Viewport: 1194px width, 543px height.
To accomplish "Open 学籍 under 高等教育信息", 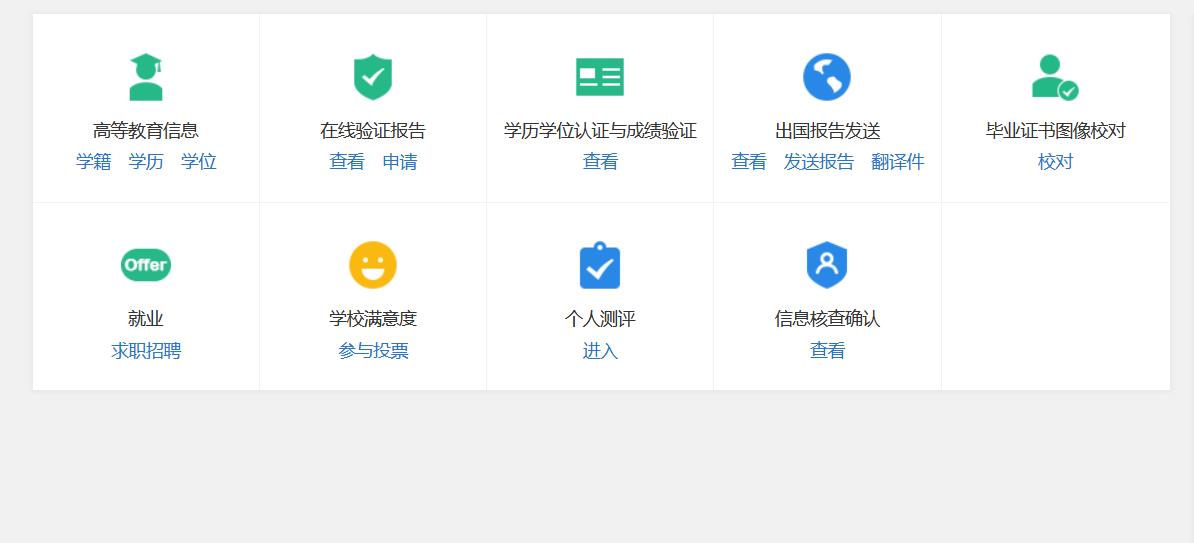I will (93, 162).
